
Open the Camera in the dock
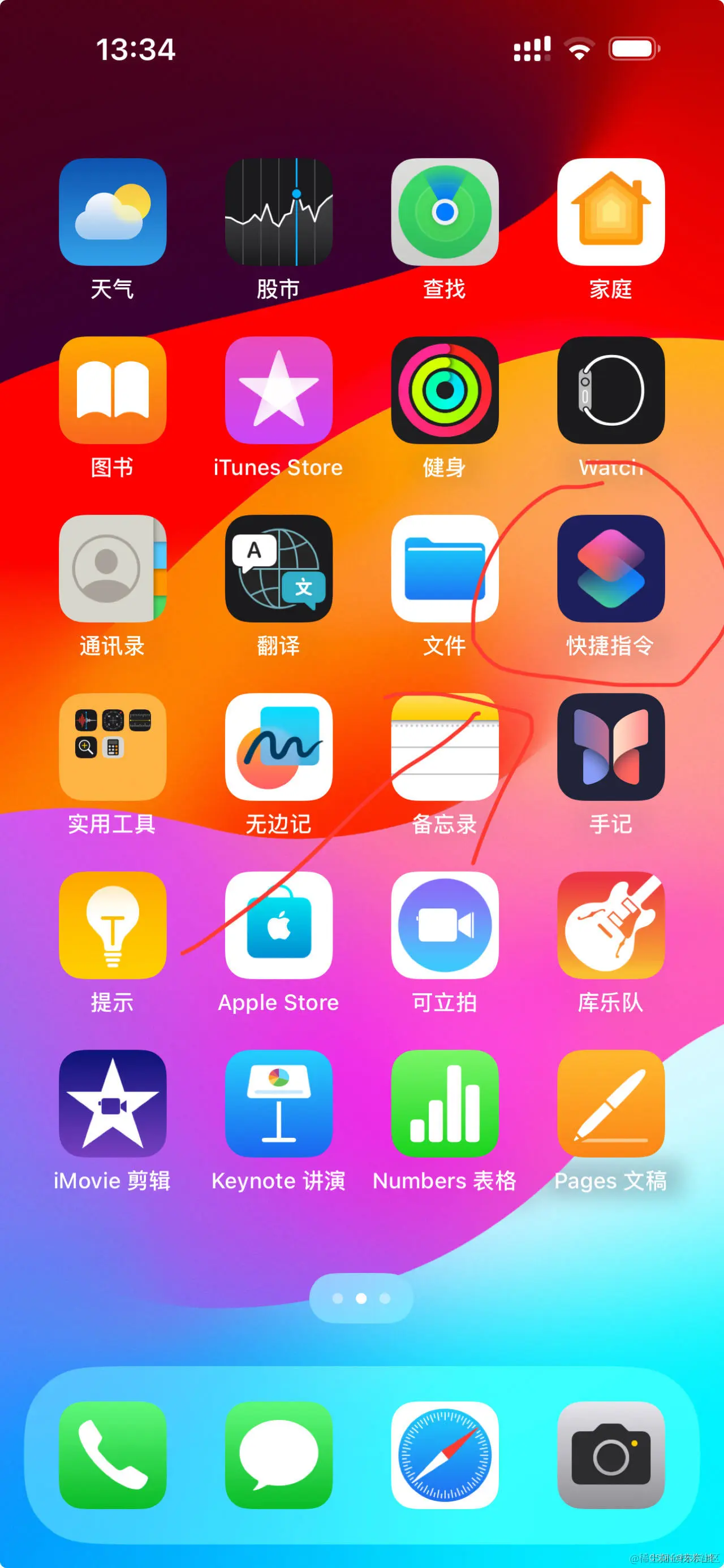click(x=611, y=1455)
